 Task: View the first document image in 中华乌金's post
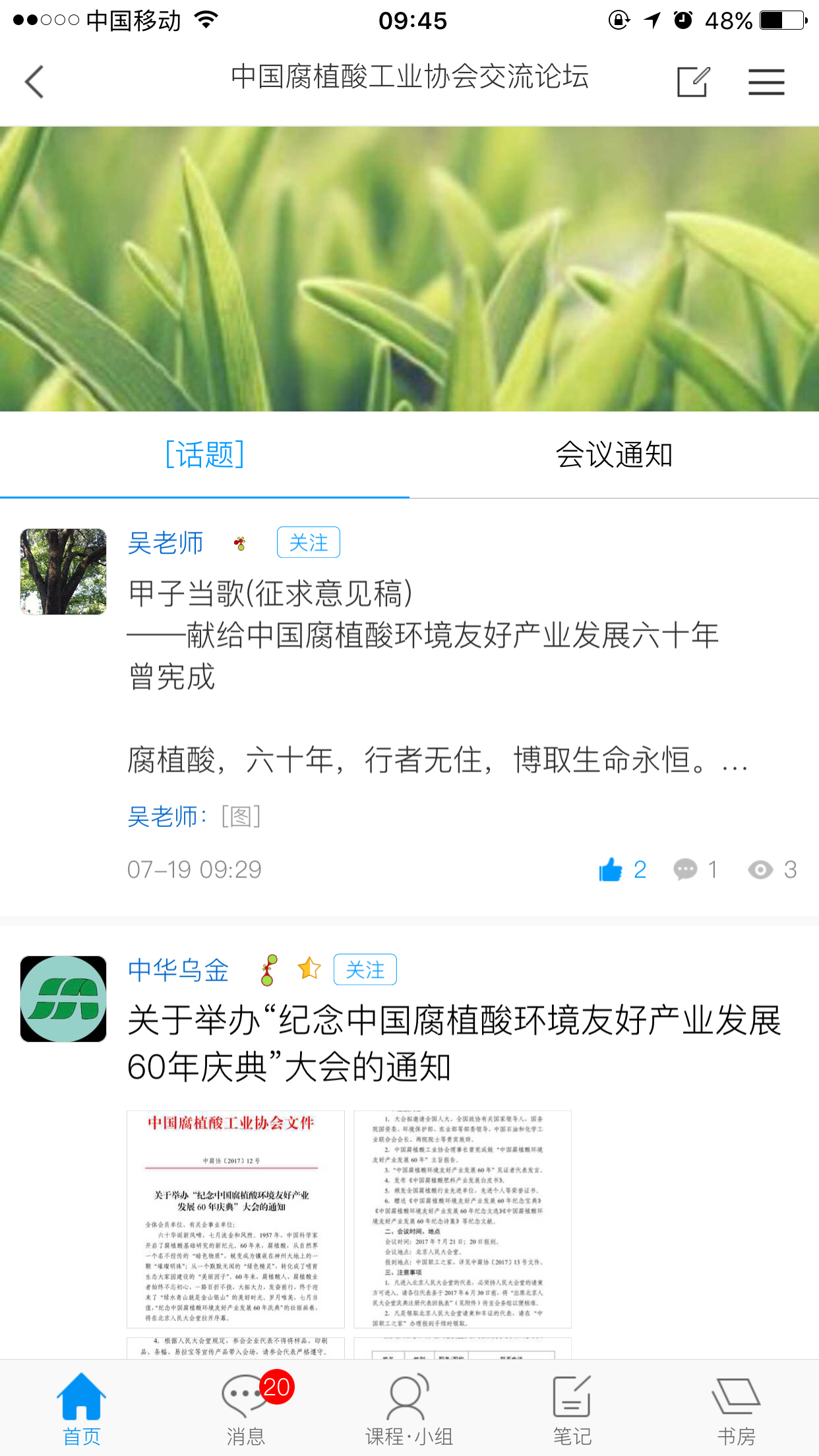[235, 1219]
